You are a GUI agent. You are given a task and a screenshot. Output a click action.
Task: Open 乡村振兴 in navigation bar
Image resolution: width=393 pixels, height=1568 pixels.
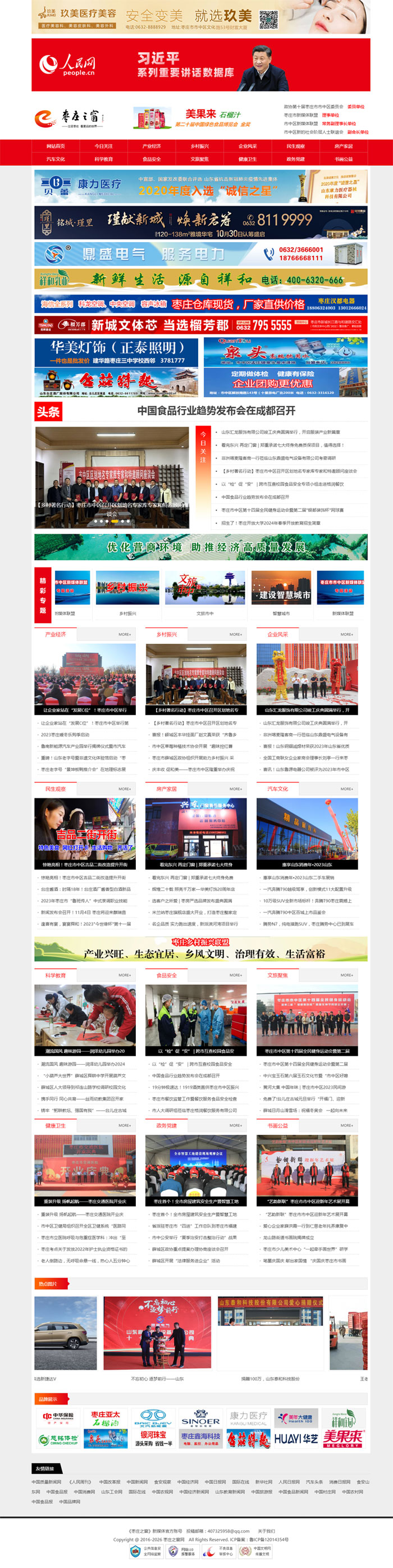point(199,146)
